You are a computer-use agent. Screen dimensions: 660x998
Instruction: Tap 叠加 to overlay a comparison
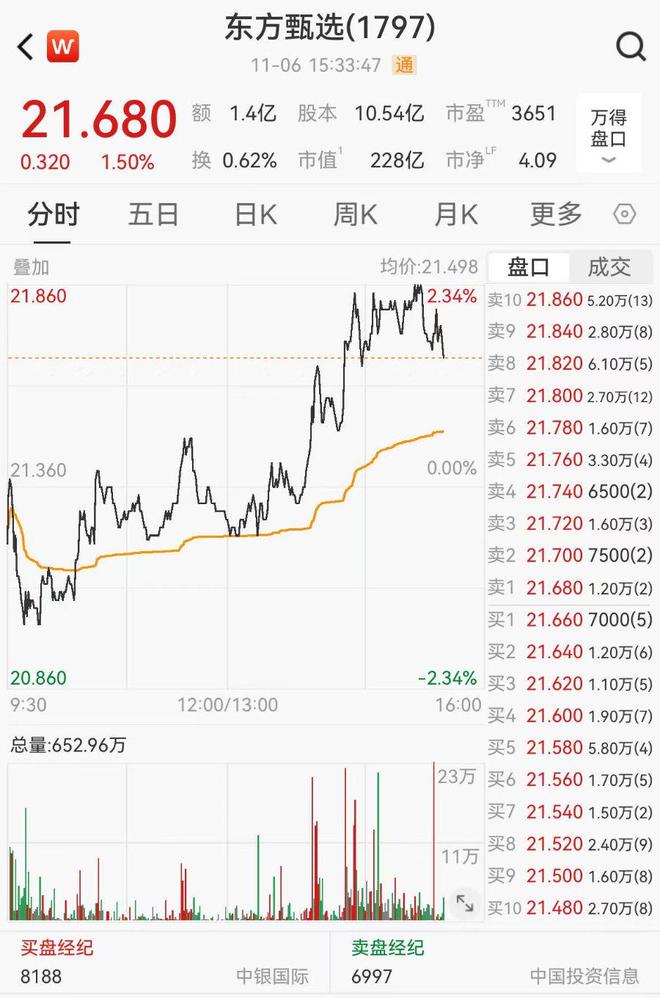[x=30, y=267]
